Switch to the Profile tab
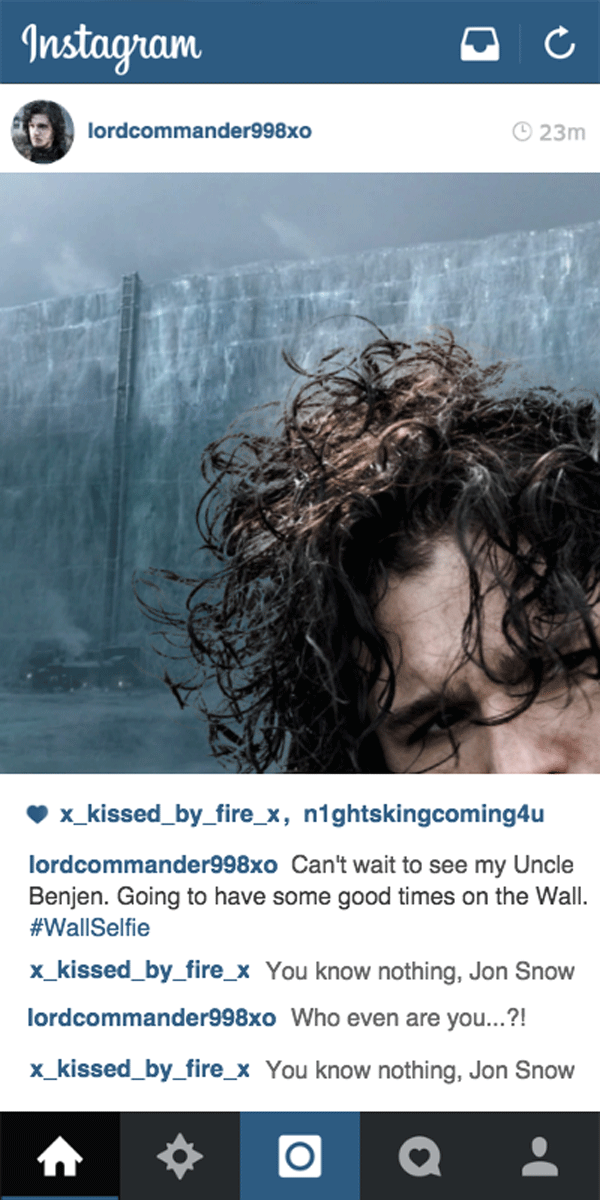 tap(540, 1157)
